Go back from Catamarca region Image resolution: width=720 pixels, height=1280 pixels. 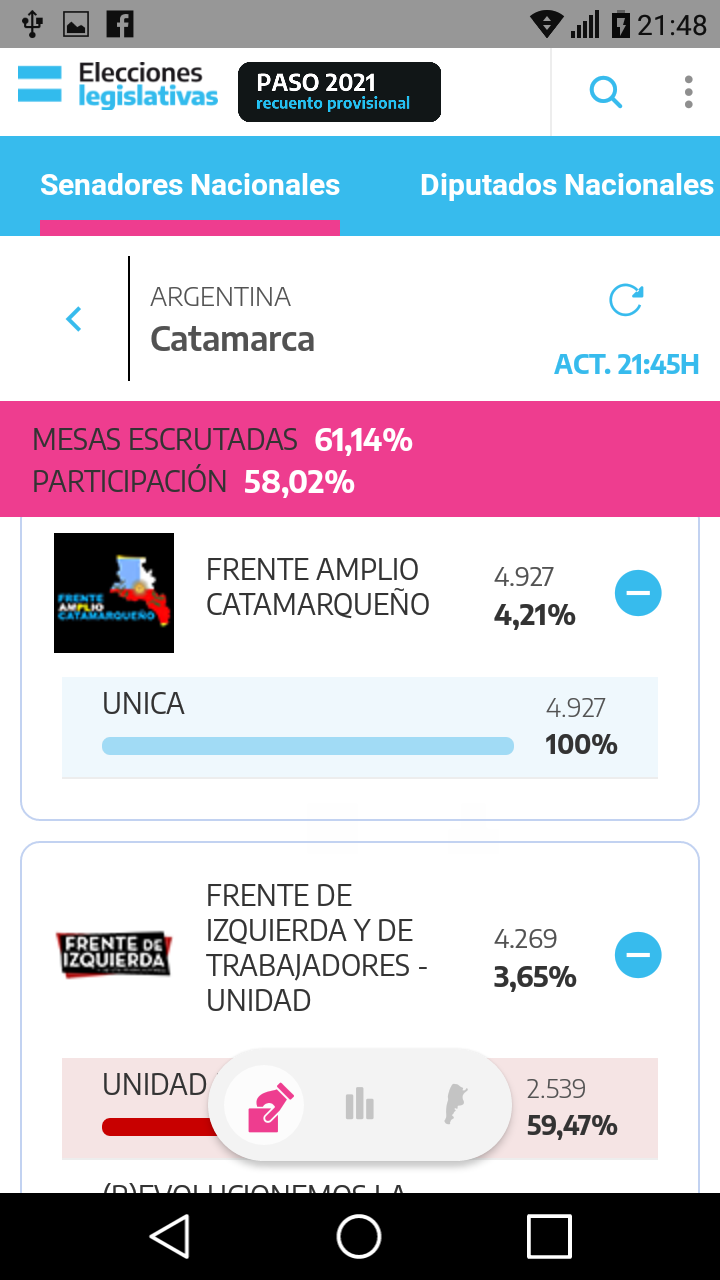click(73, 319)
